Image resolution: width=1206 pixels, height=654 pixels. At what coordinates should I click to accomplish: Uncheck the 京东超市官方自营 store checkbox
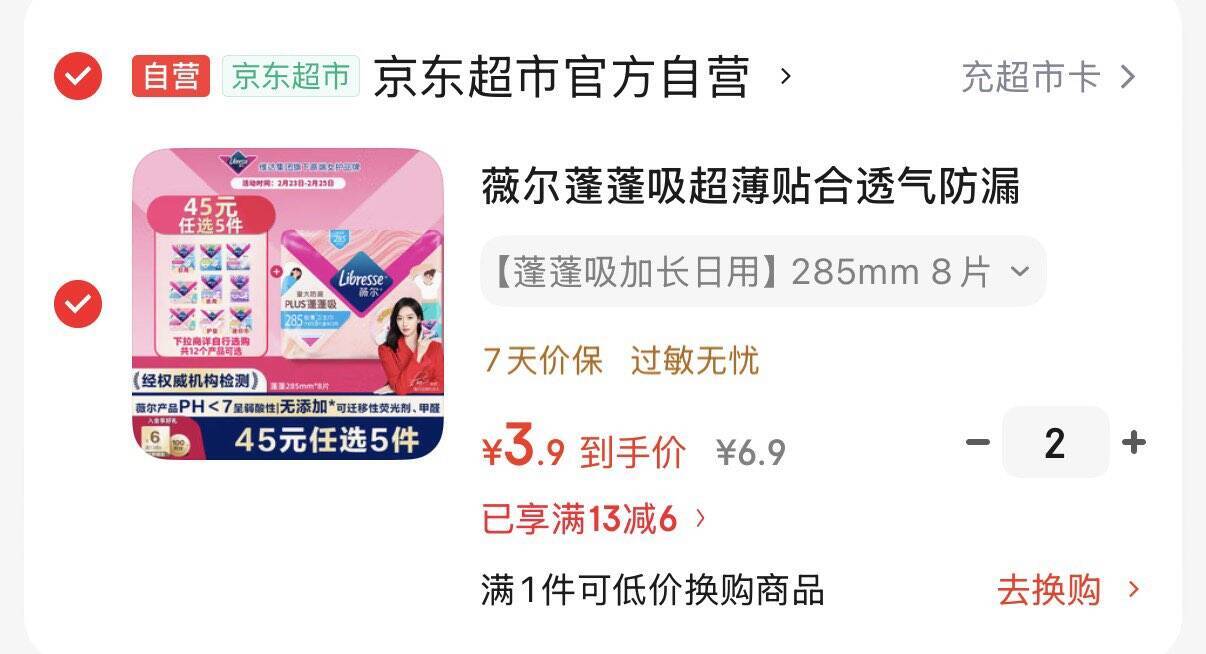[77, 76]
